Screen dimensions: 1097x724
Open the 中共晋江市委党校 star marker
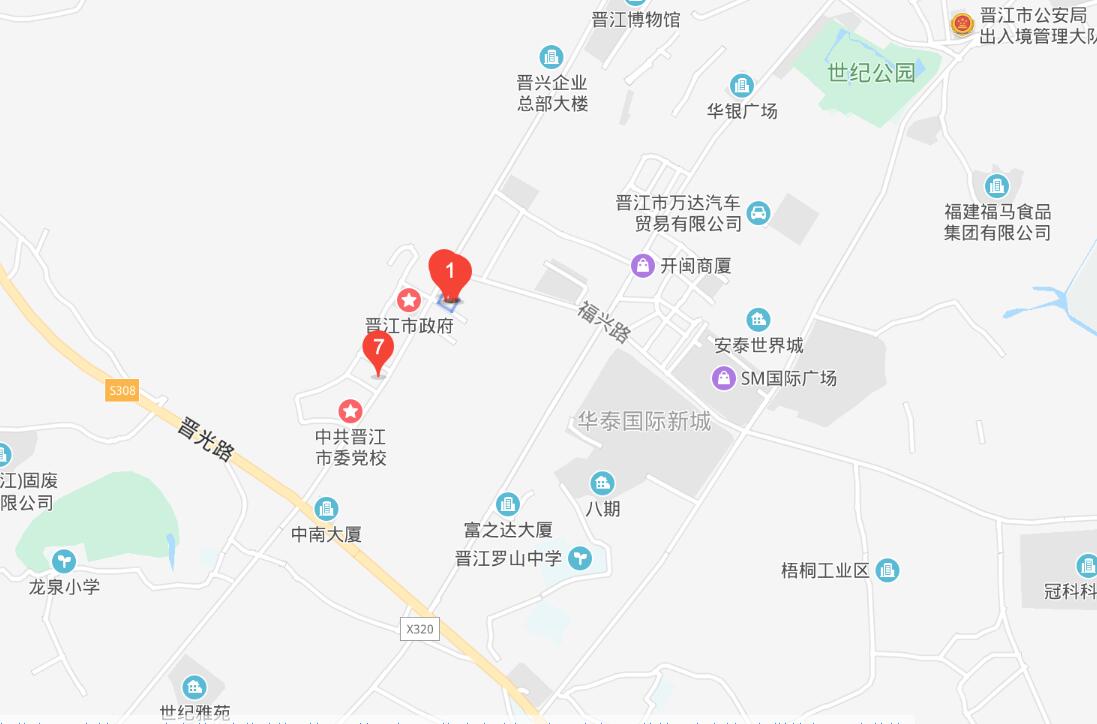coord(350,410)
